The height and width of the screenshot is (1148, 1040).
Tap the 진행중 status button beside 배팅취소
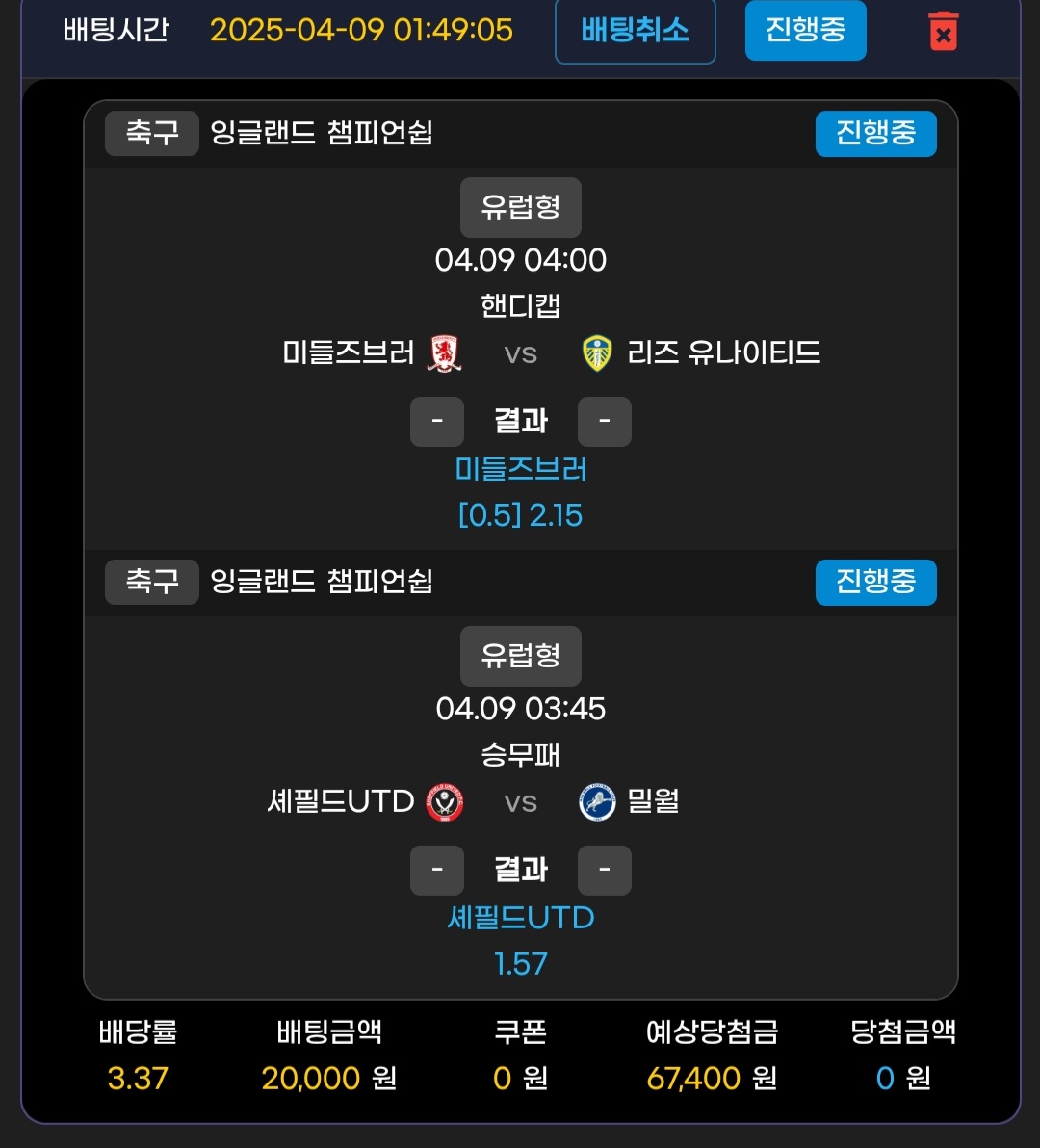[805, 31]
